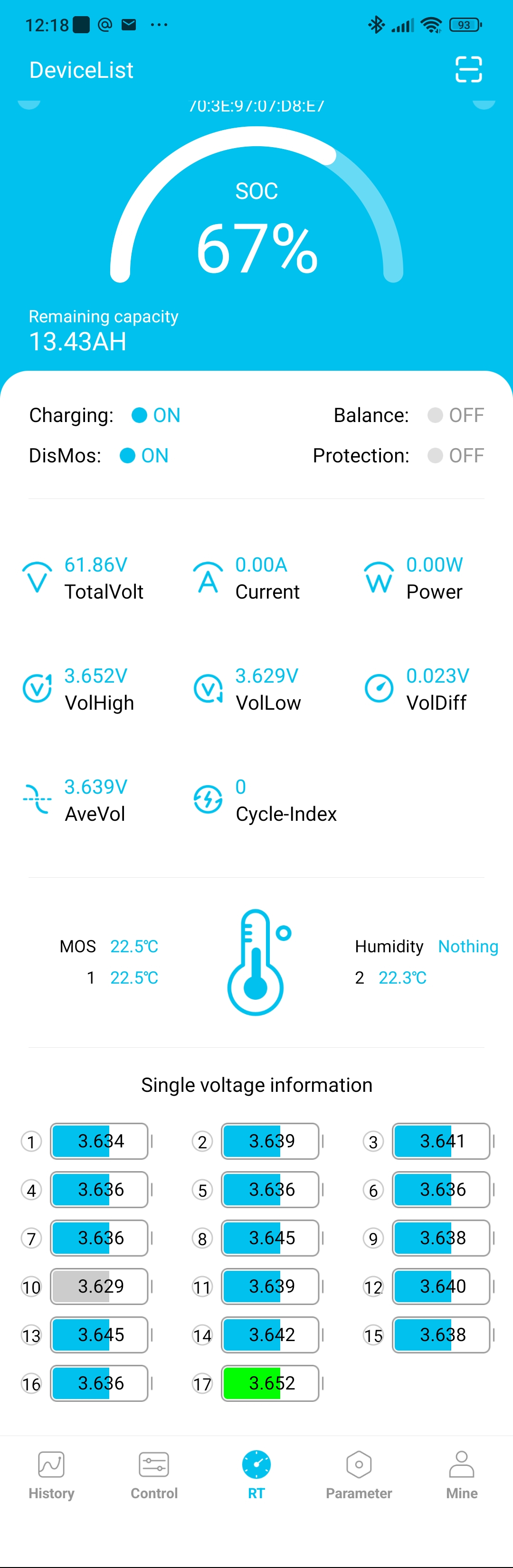Tap the scan icon in the header
The image size is (513, 1568).
[468, 69]
